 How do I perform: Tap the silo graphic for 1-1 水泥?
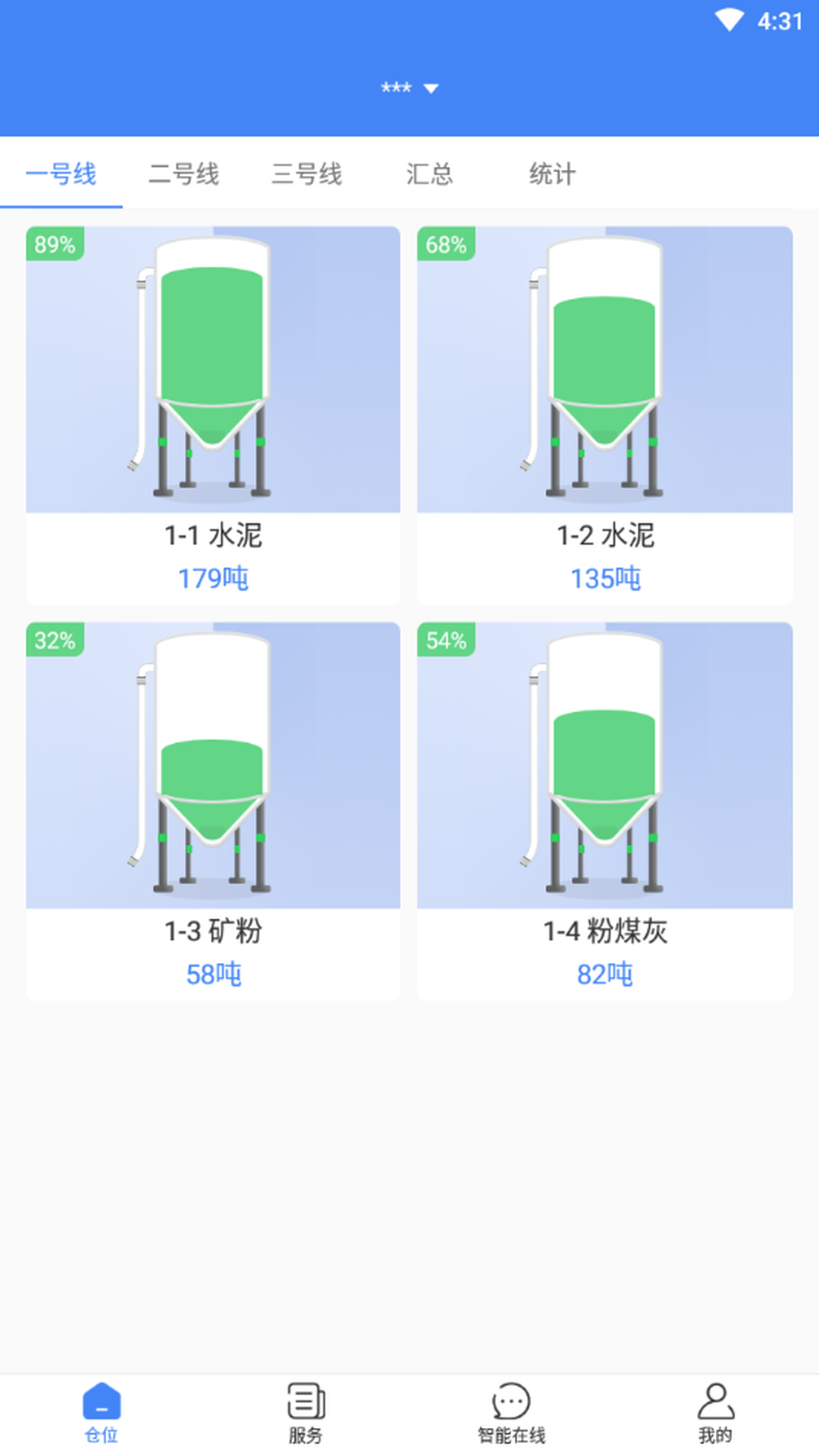pos(212,364)
